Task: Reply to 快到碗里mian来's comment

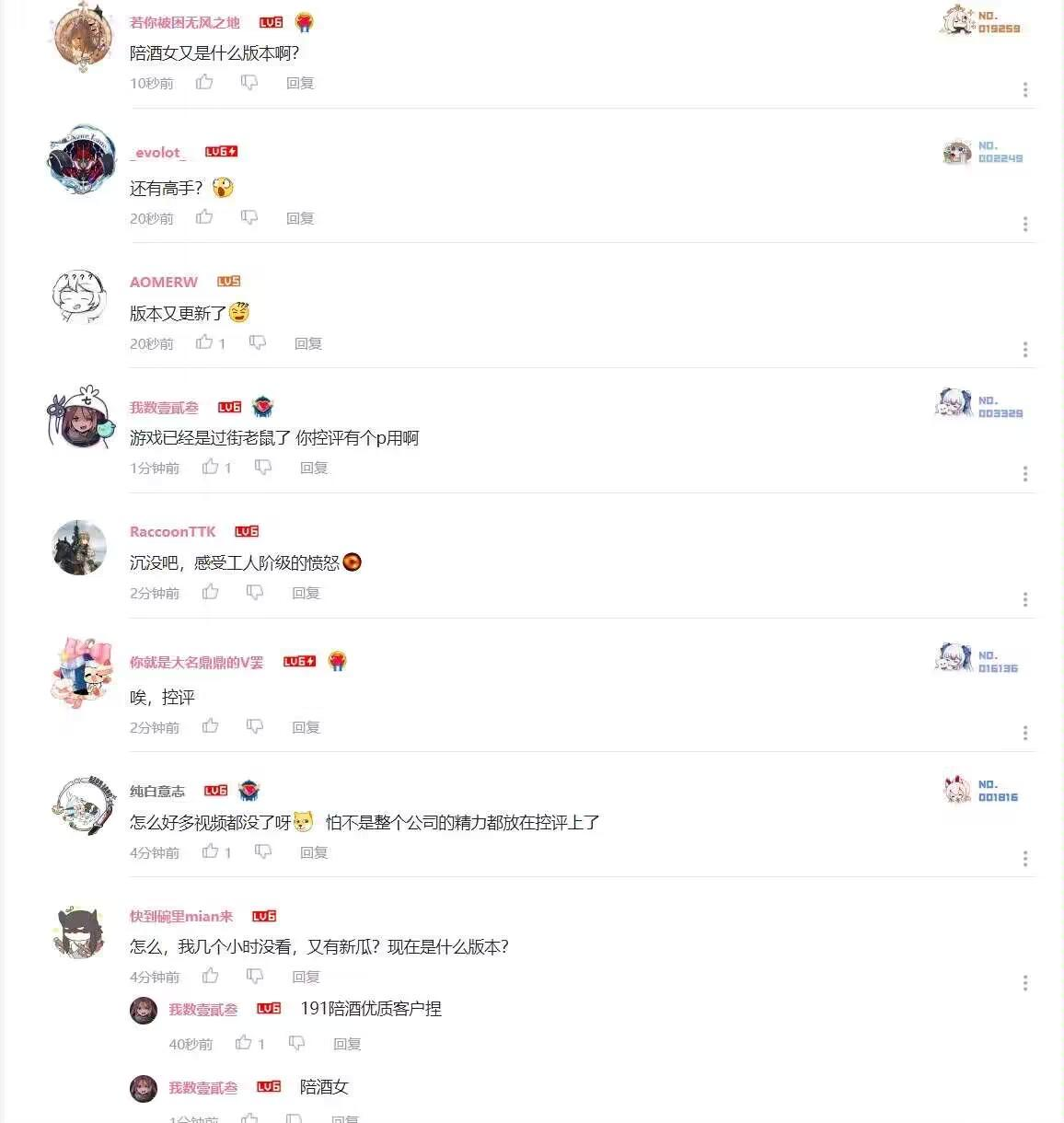Action: coord(306,977)
